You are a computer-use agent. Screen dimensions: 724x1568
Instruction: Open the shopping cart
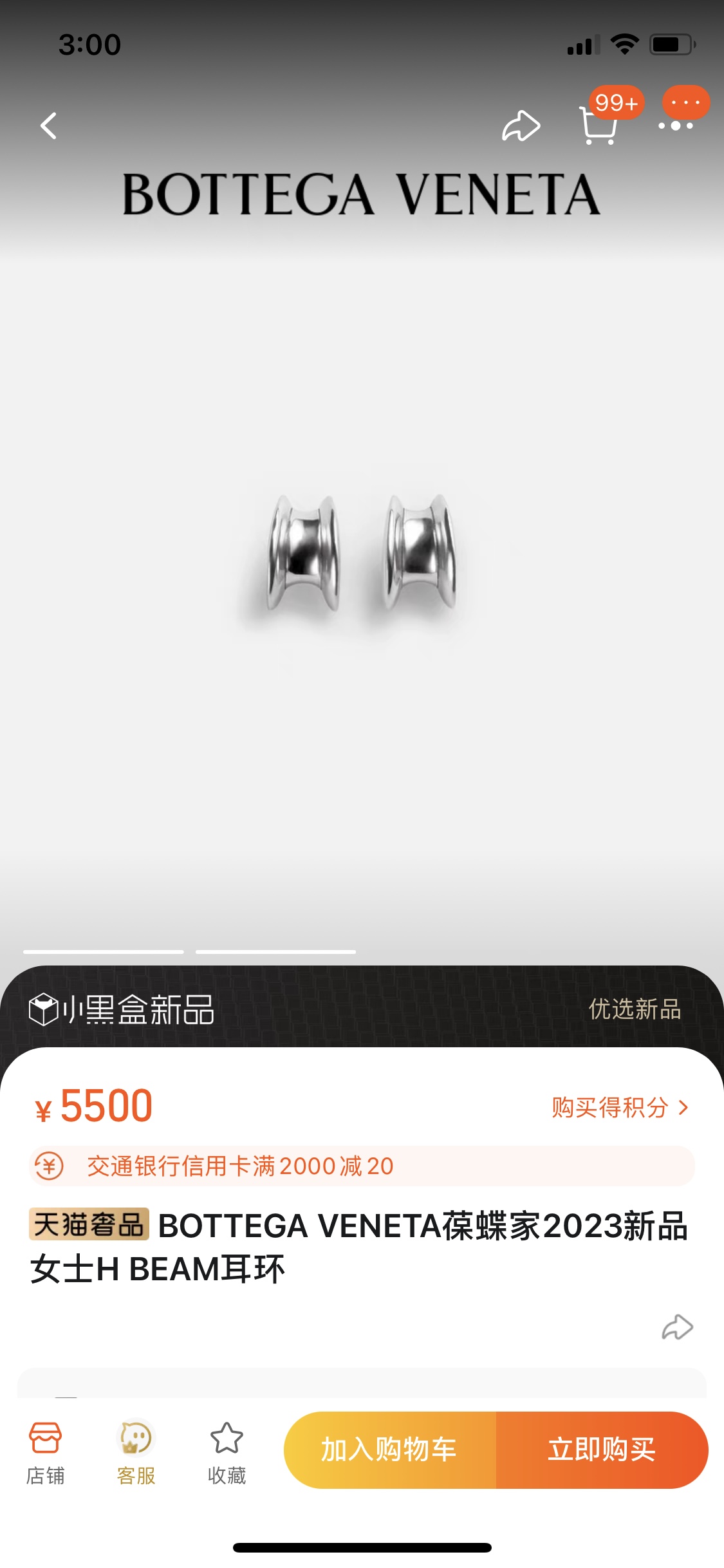[599, 126]
